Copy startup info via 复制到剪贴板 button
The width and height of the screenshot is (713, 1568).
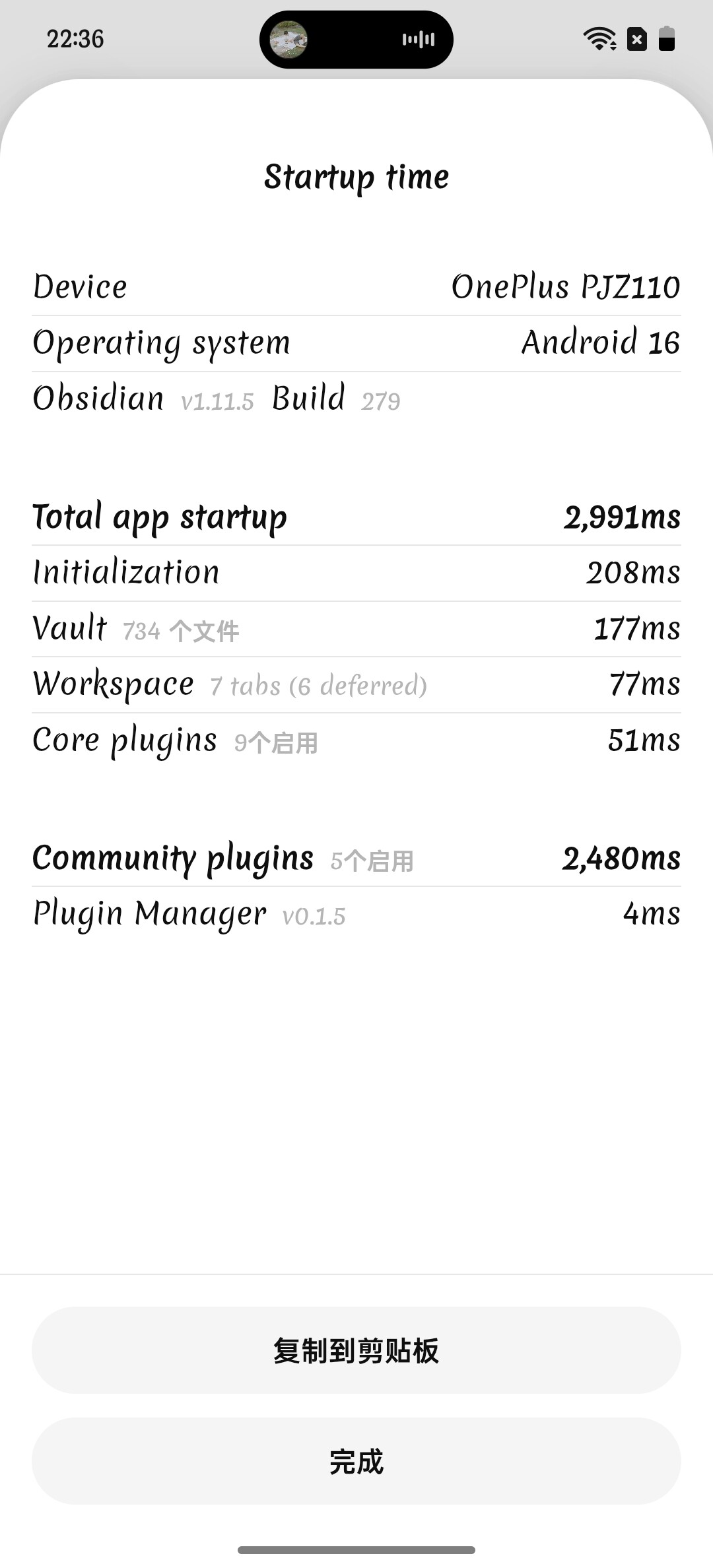(356, 1350)
